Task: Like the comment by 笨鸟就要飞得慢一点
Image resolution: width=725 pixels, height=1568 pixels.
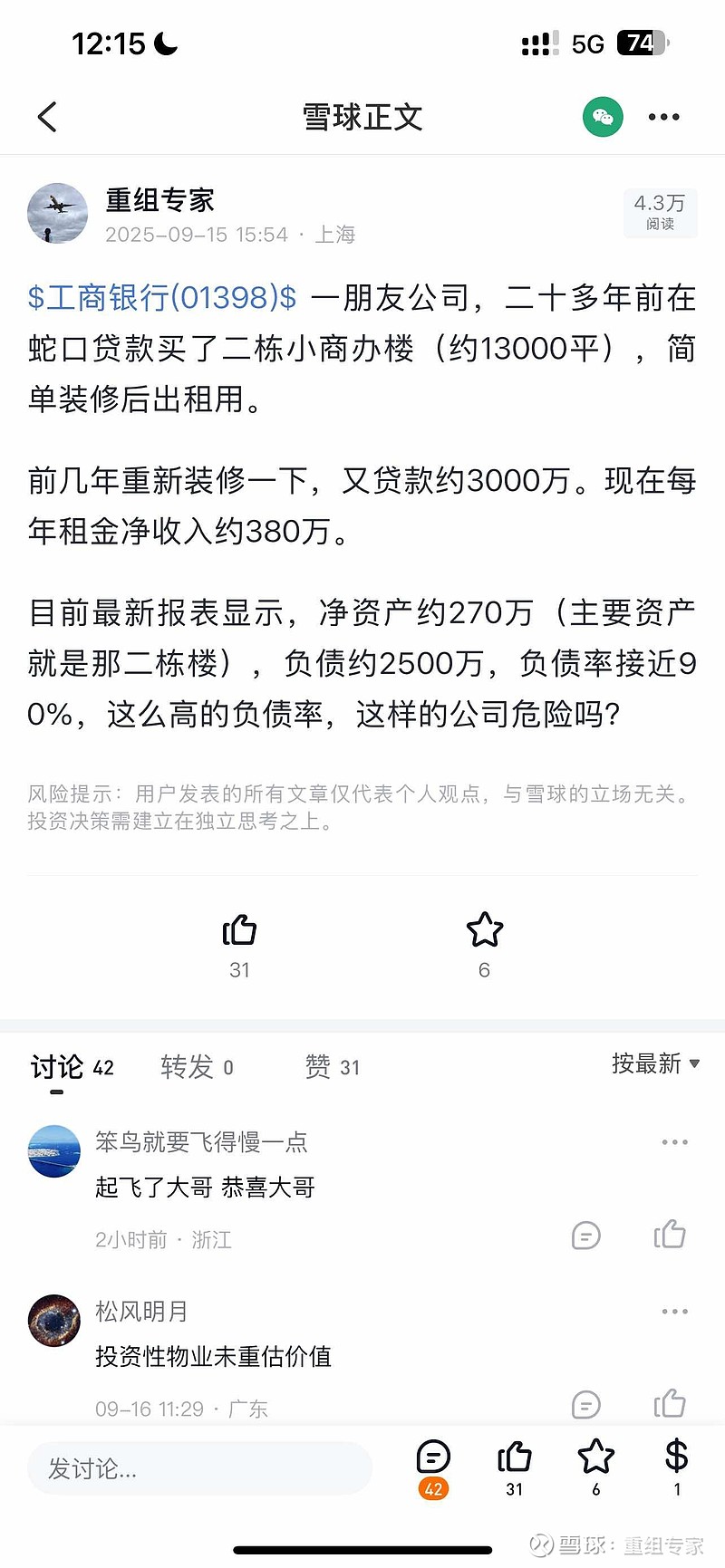Action: [670, 1235]
